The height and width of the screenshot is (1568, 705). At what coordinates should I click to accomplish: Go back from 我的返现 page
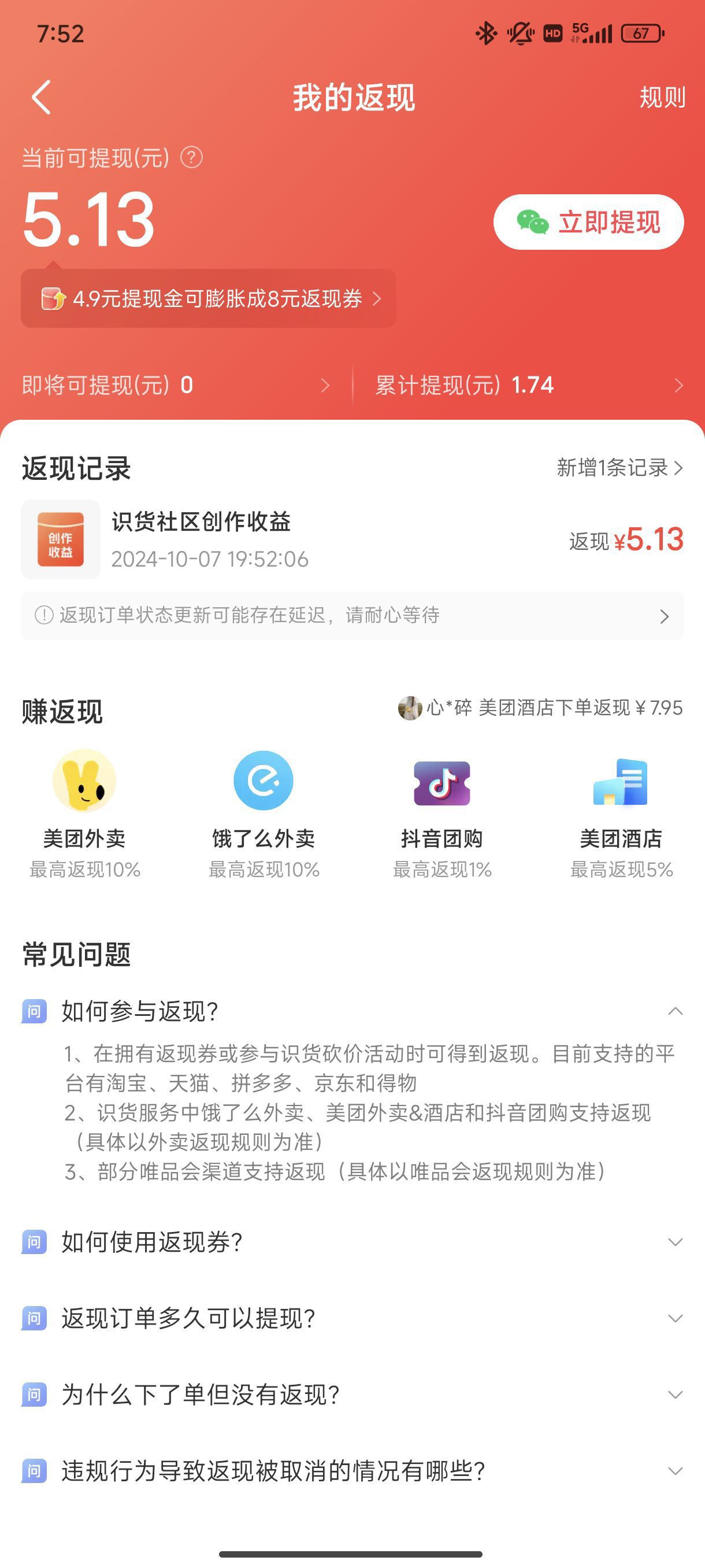click(42, 97)
